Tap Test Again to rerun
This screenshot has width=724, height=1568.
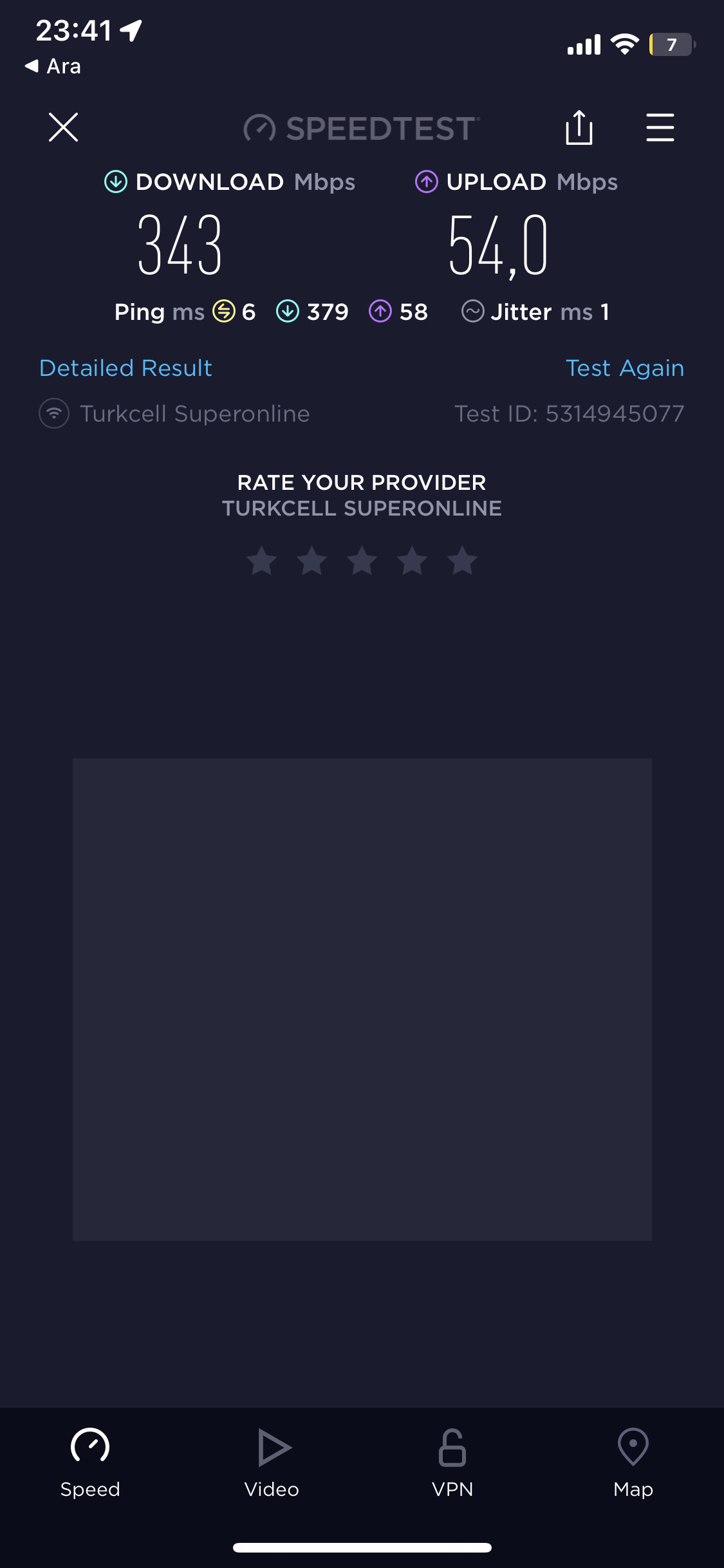(x=624, y=368)
